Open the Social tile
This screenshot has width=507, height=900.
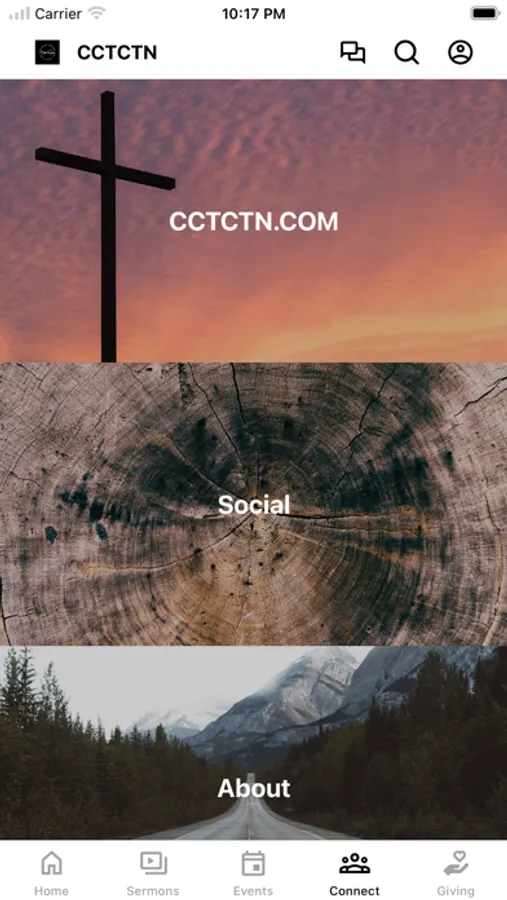click(253, 504)
